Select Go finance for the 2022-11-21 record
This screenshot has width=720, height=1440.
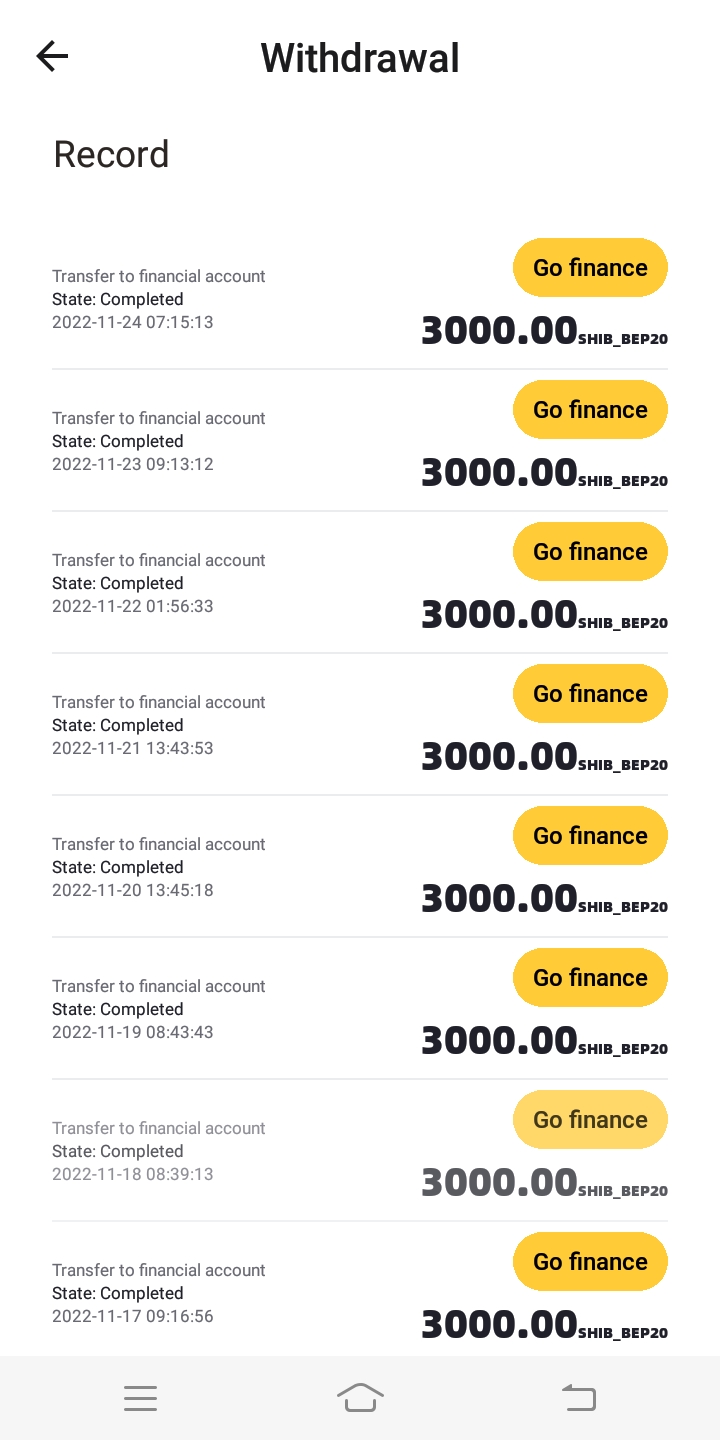[x=590, y=694]
